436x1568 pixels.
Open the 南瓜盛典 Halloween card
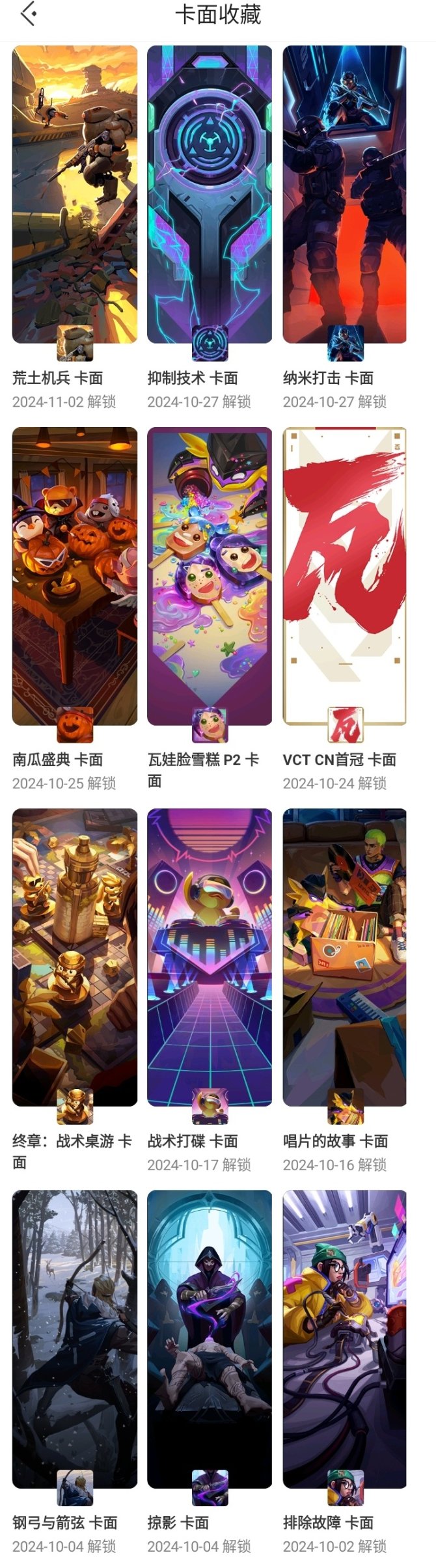click(75, 575)
